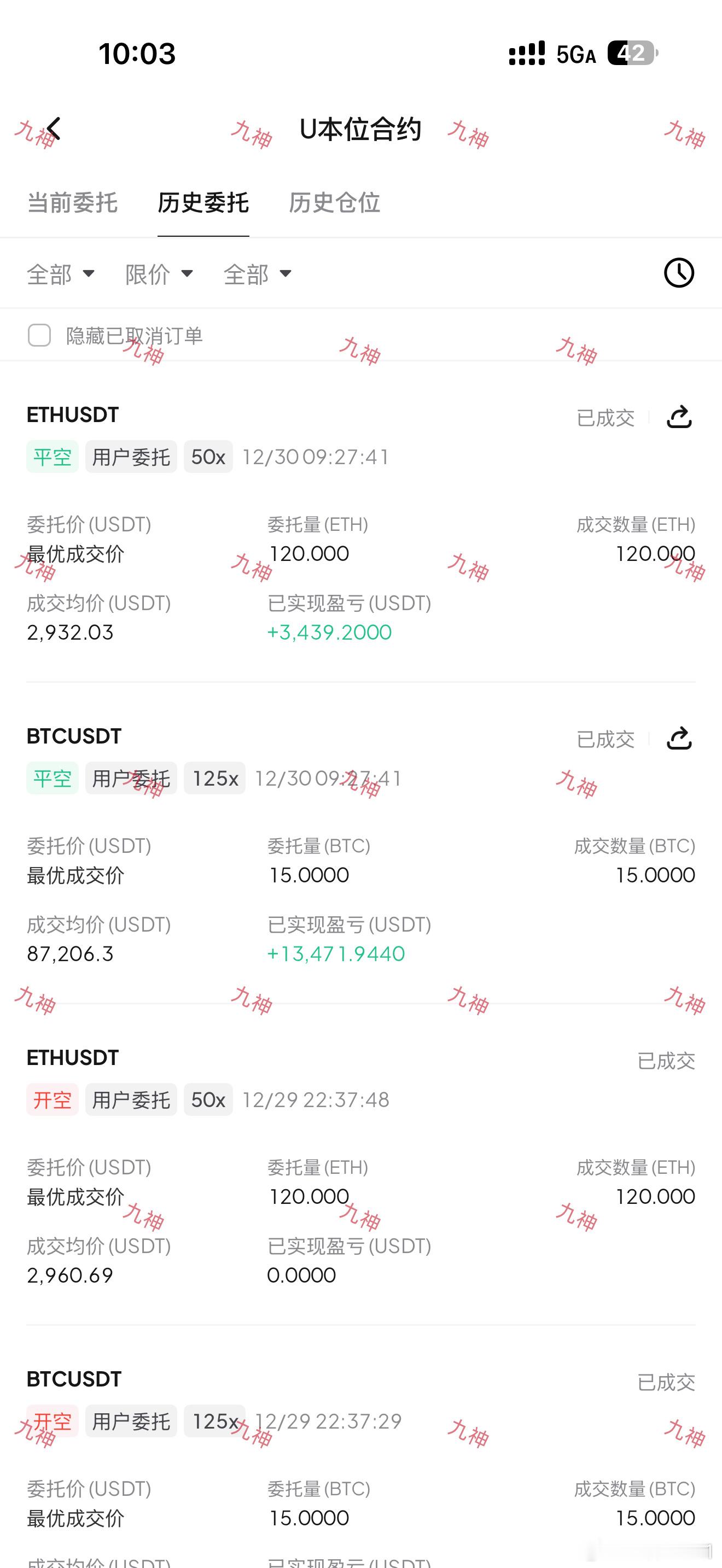
Task: Open the time filter clock icon
Action: (x=678, y=273)
